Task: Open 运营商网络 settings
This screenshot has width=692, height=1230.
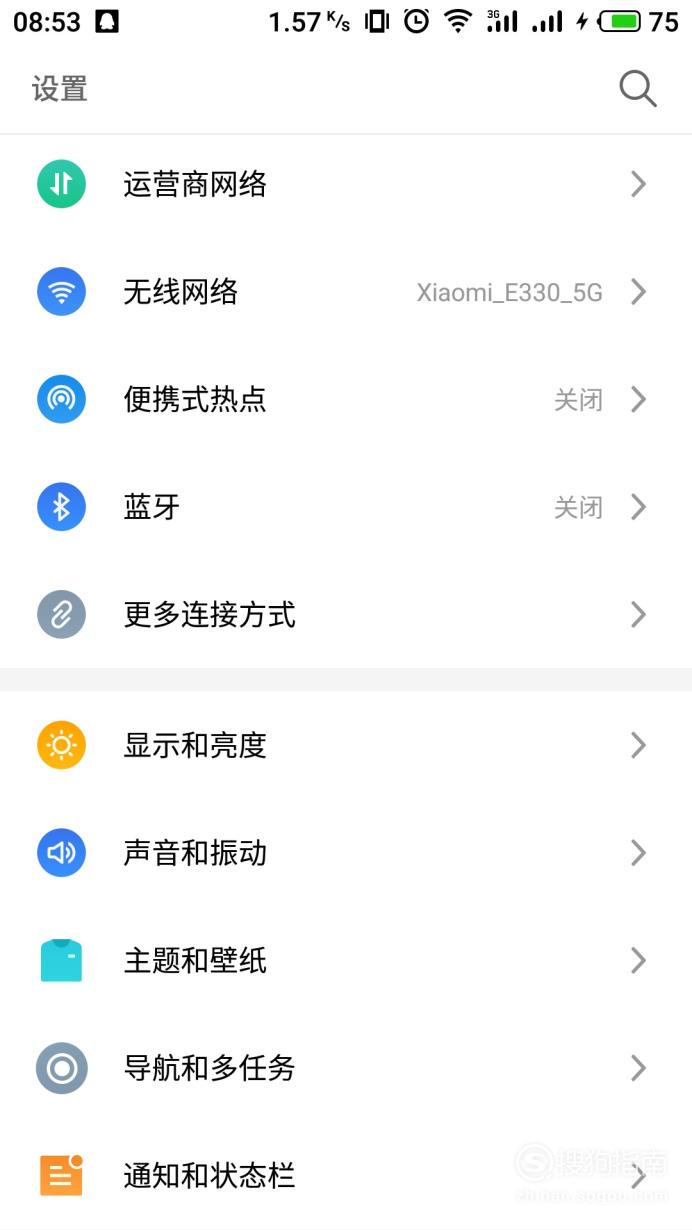Action: click(x=346, y=184)
